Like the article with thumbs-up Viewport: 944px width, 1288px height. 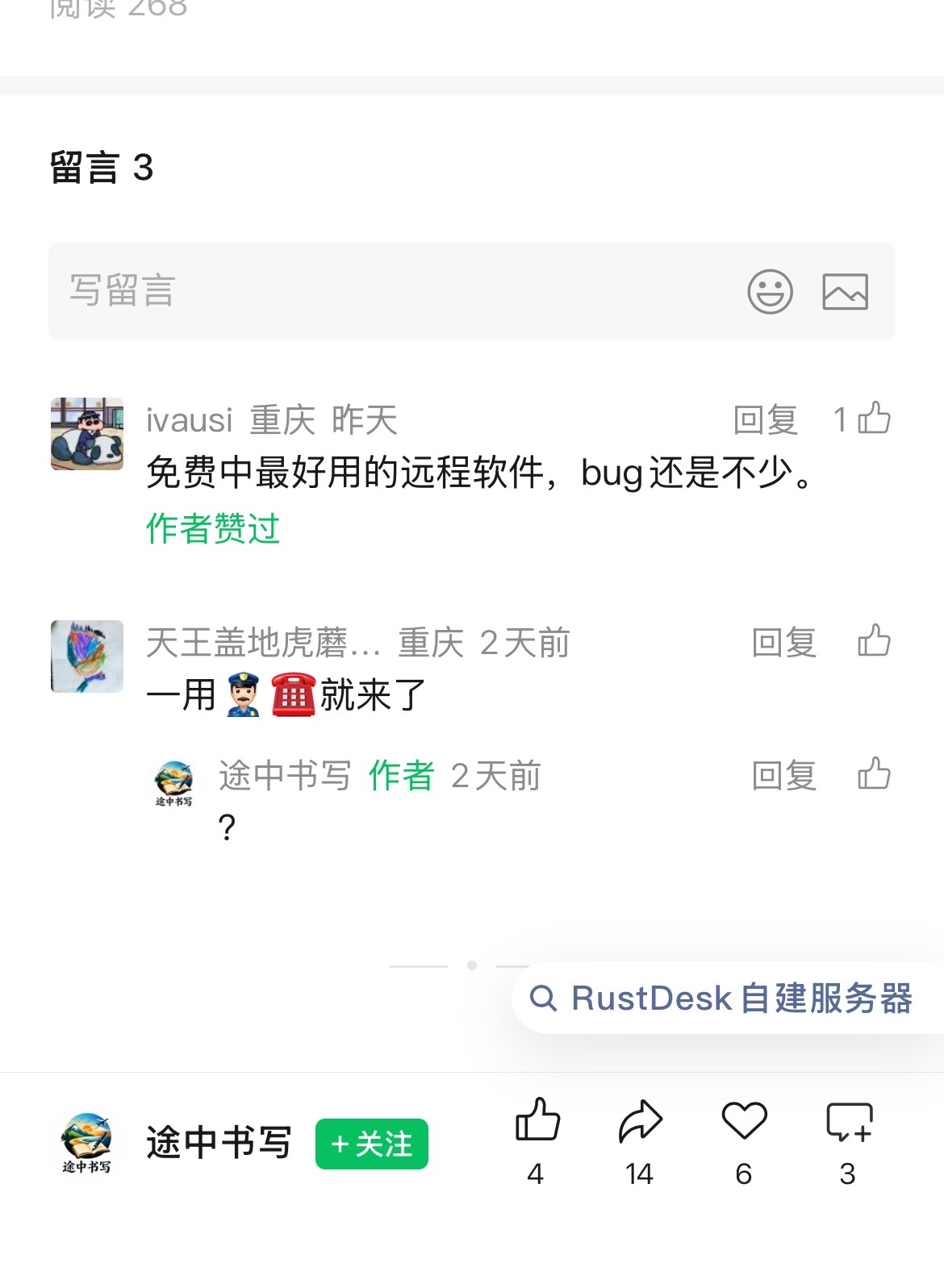pos(537,1121)
